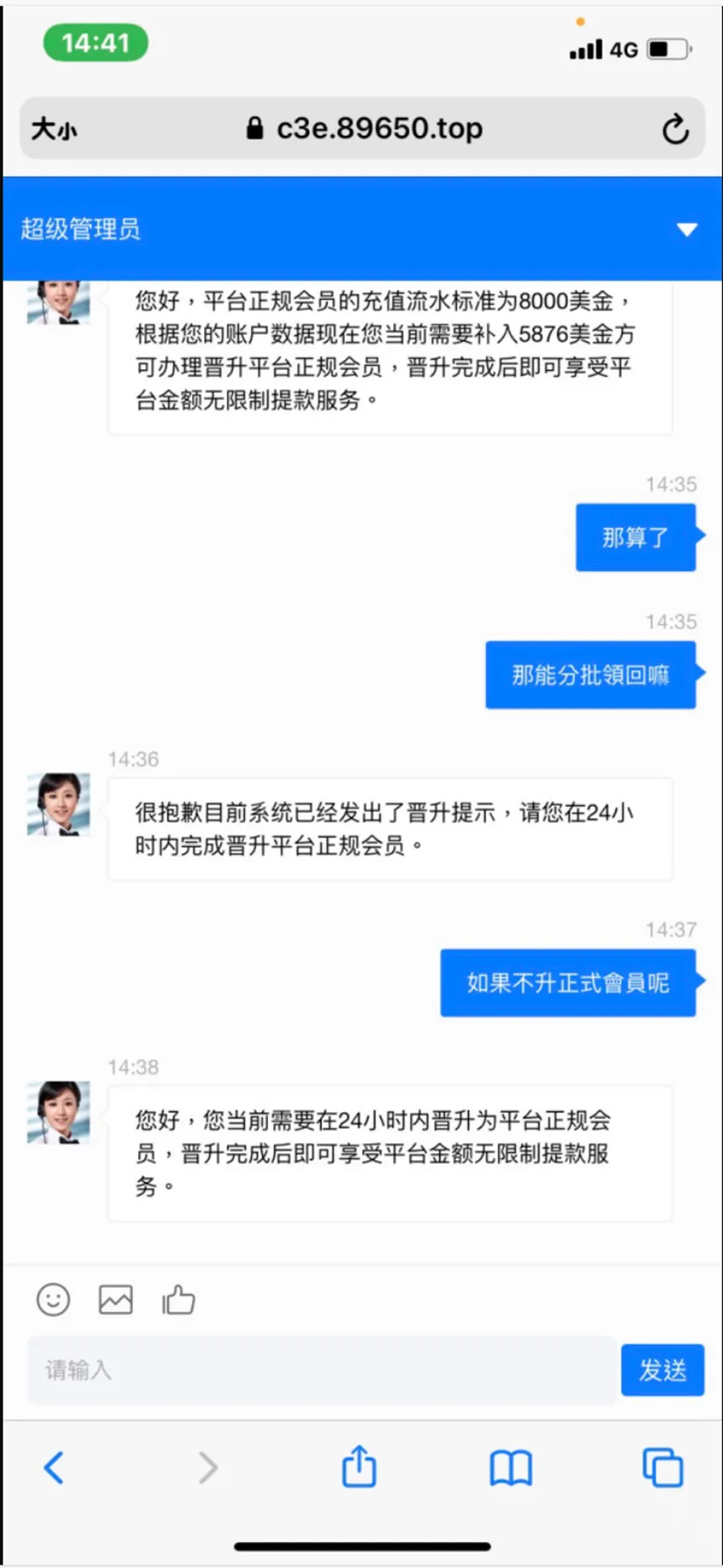
Task: Open the Safari share sheet
Action: 359,1466
